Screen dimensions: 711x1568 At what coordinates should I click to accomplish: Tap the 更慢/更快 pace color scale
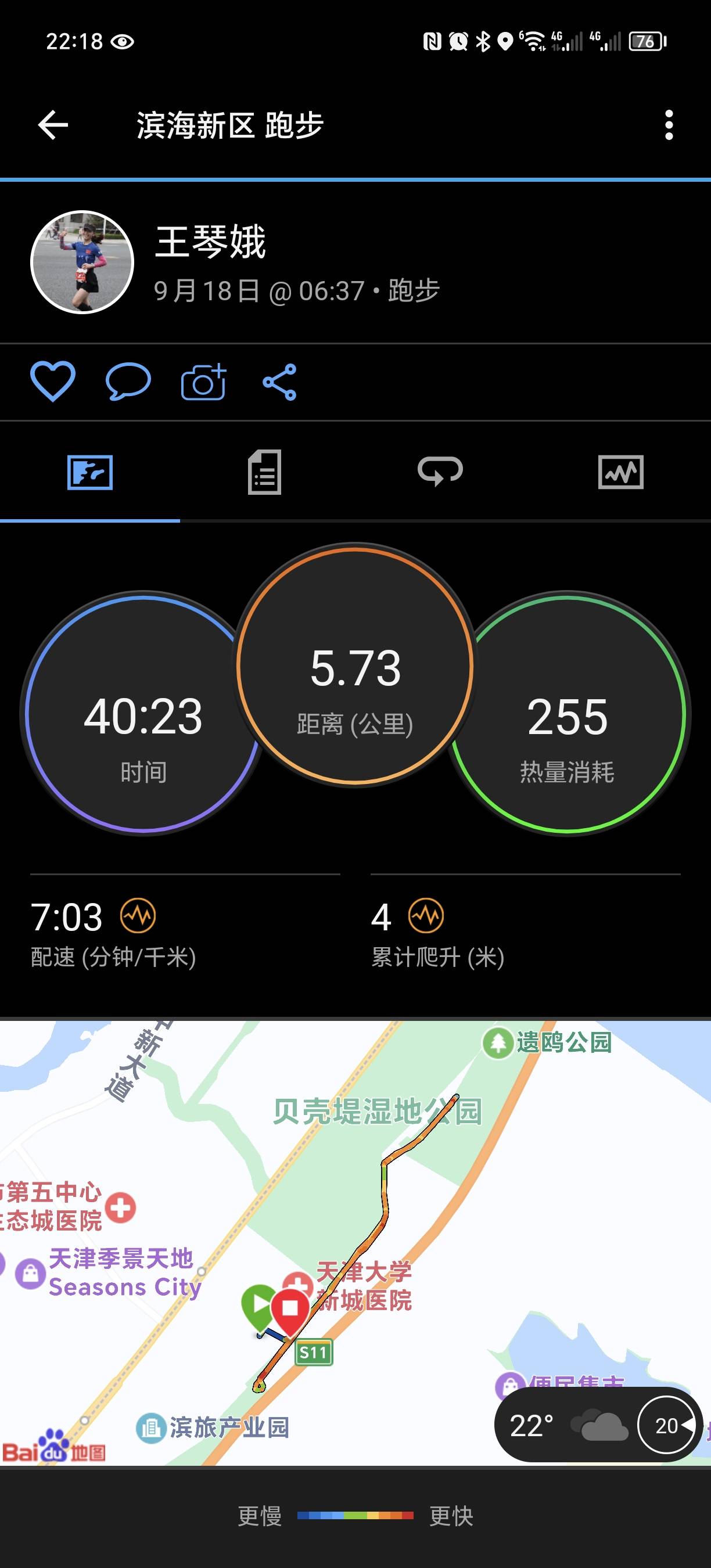tap(355, 1515)
